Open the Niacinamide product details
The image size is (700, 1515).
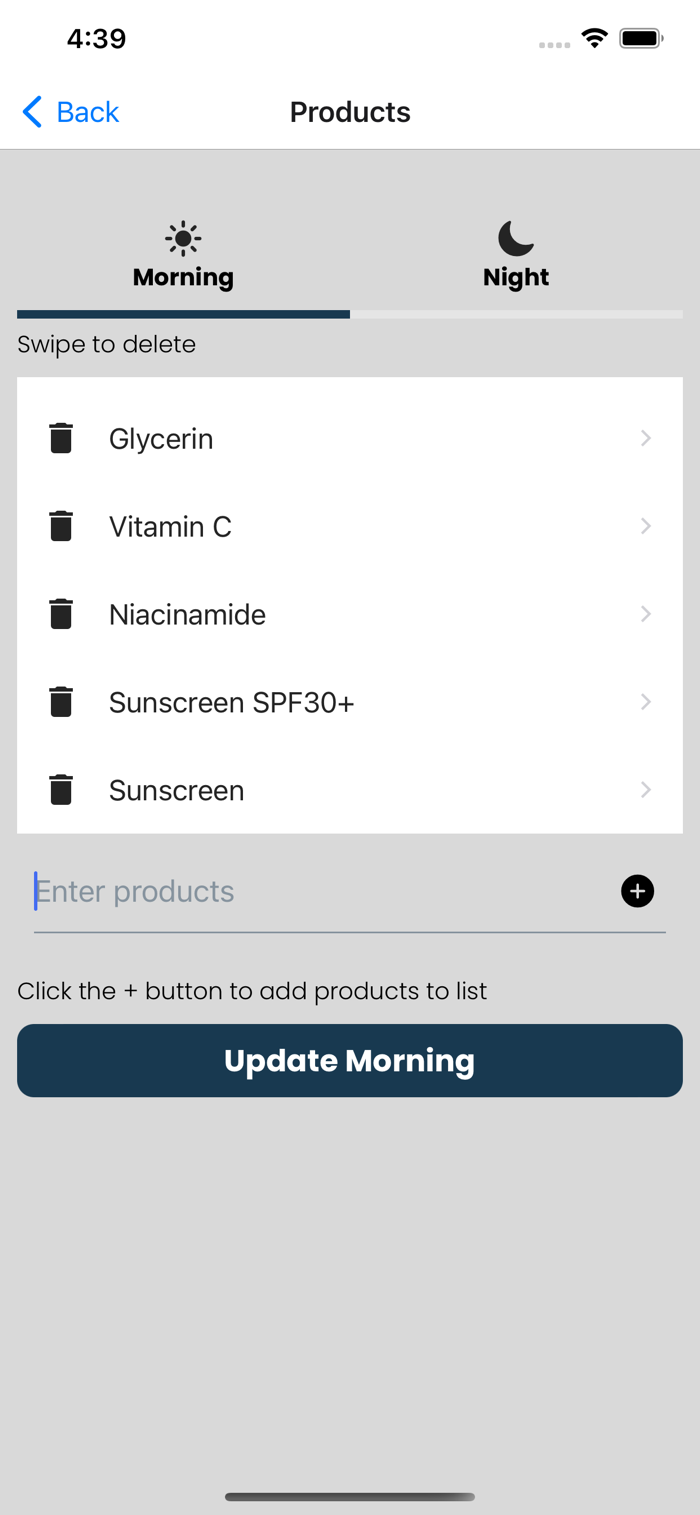[x=350, y=614]
